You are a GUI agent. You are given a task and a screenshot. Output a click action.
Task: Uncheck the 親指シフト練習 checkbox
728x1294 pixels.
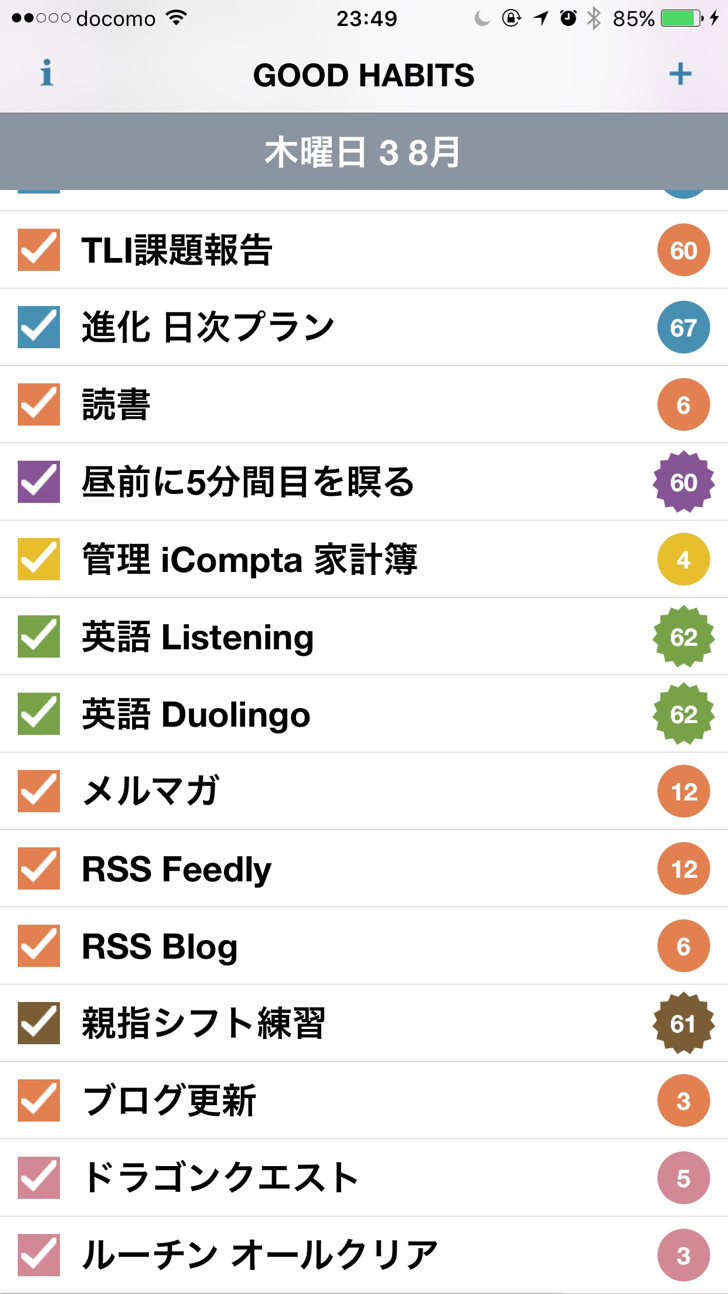pos(39,1023)
